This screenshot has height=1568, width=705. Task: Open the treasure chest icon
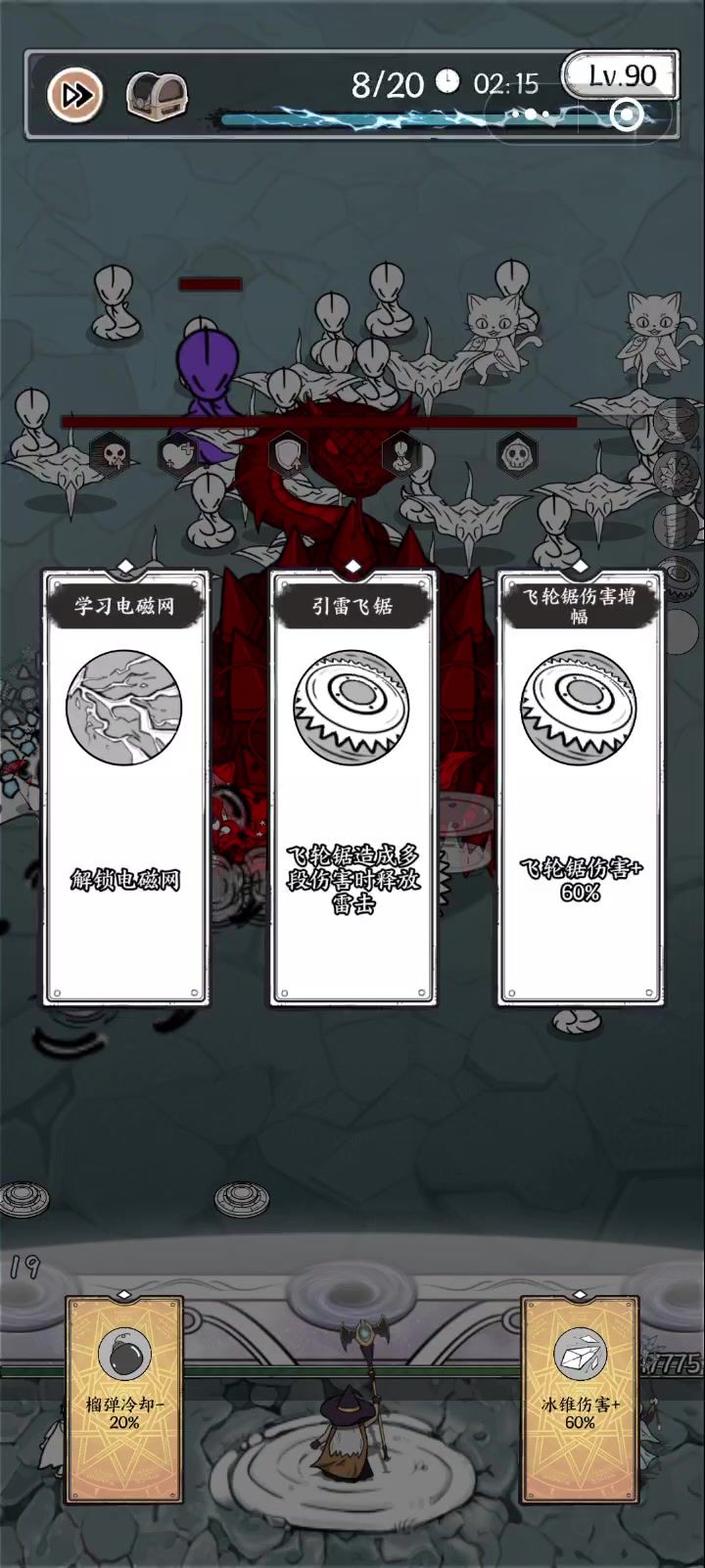157,95
